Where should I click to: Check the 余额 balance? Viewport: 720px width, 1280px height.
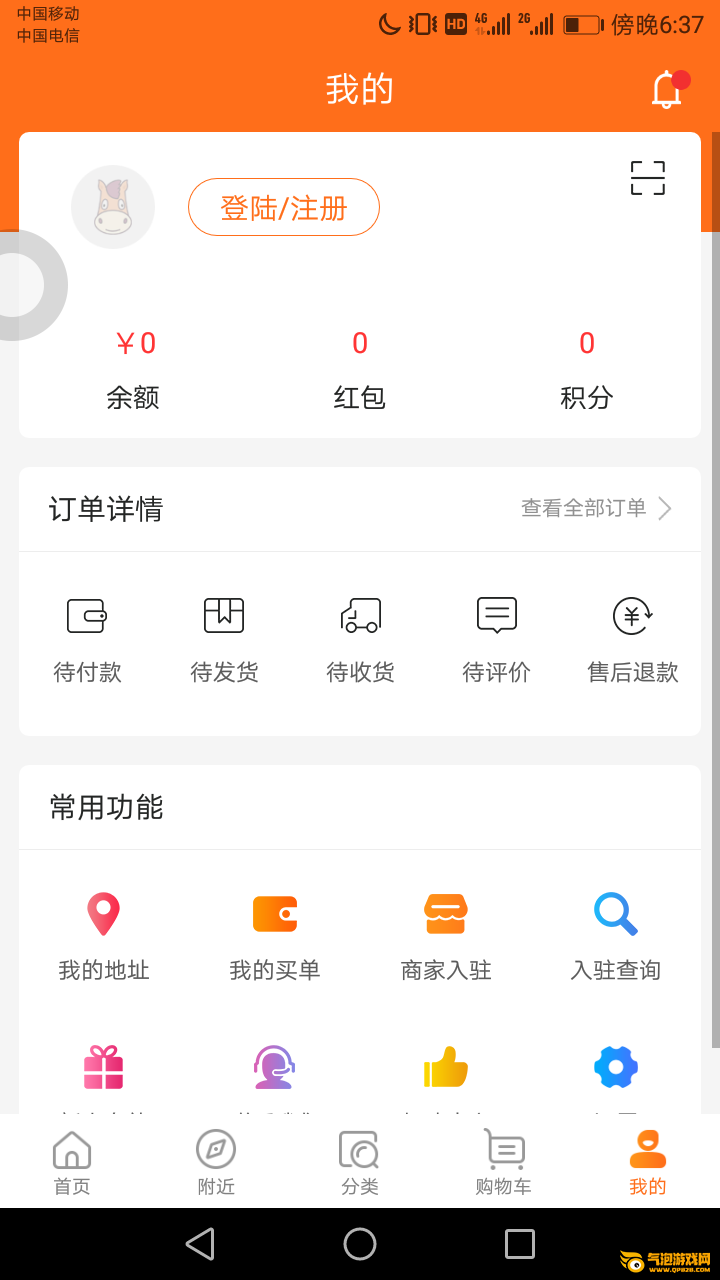[x=133, y=369]
